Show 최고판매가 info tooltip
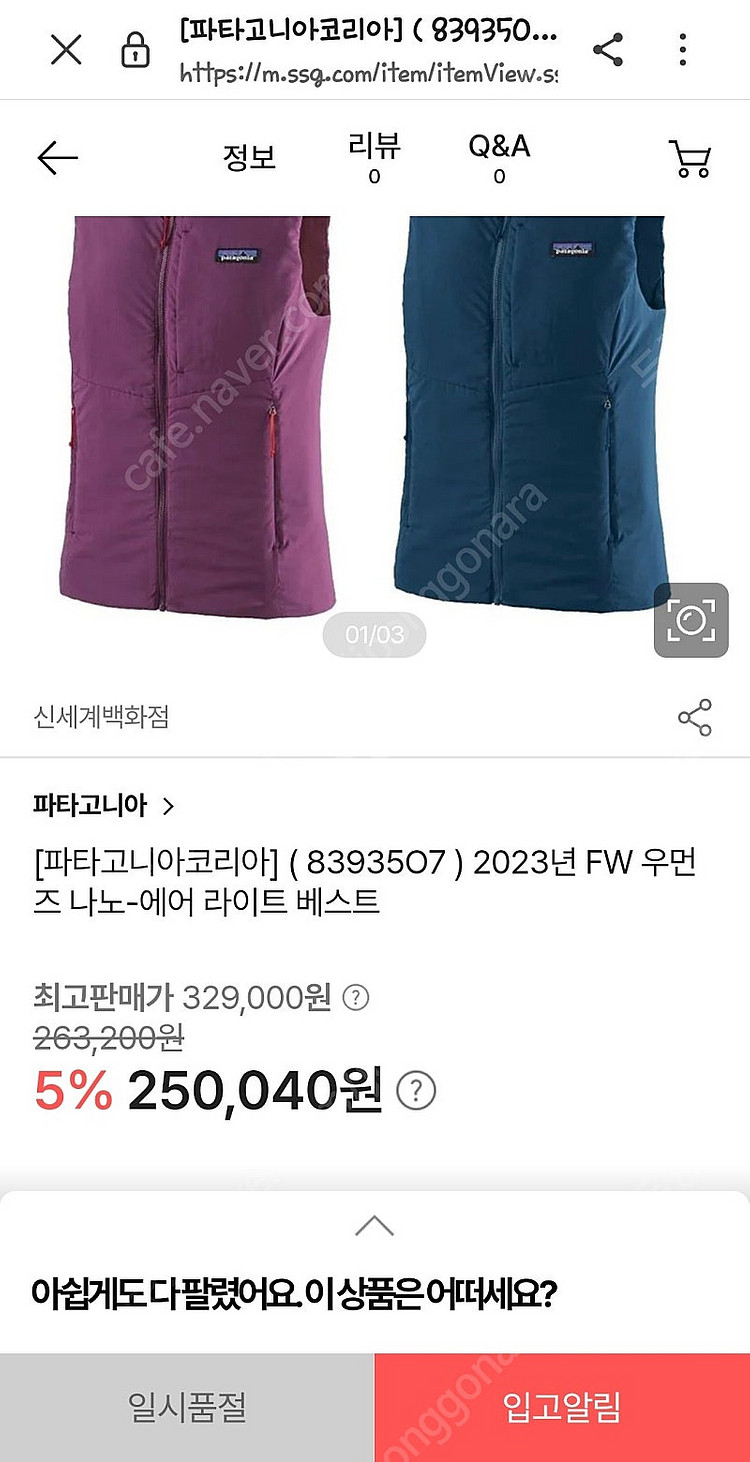 (356, 998)
